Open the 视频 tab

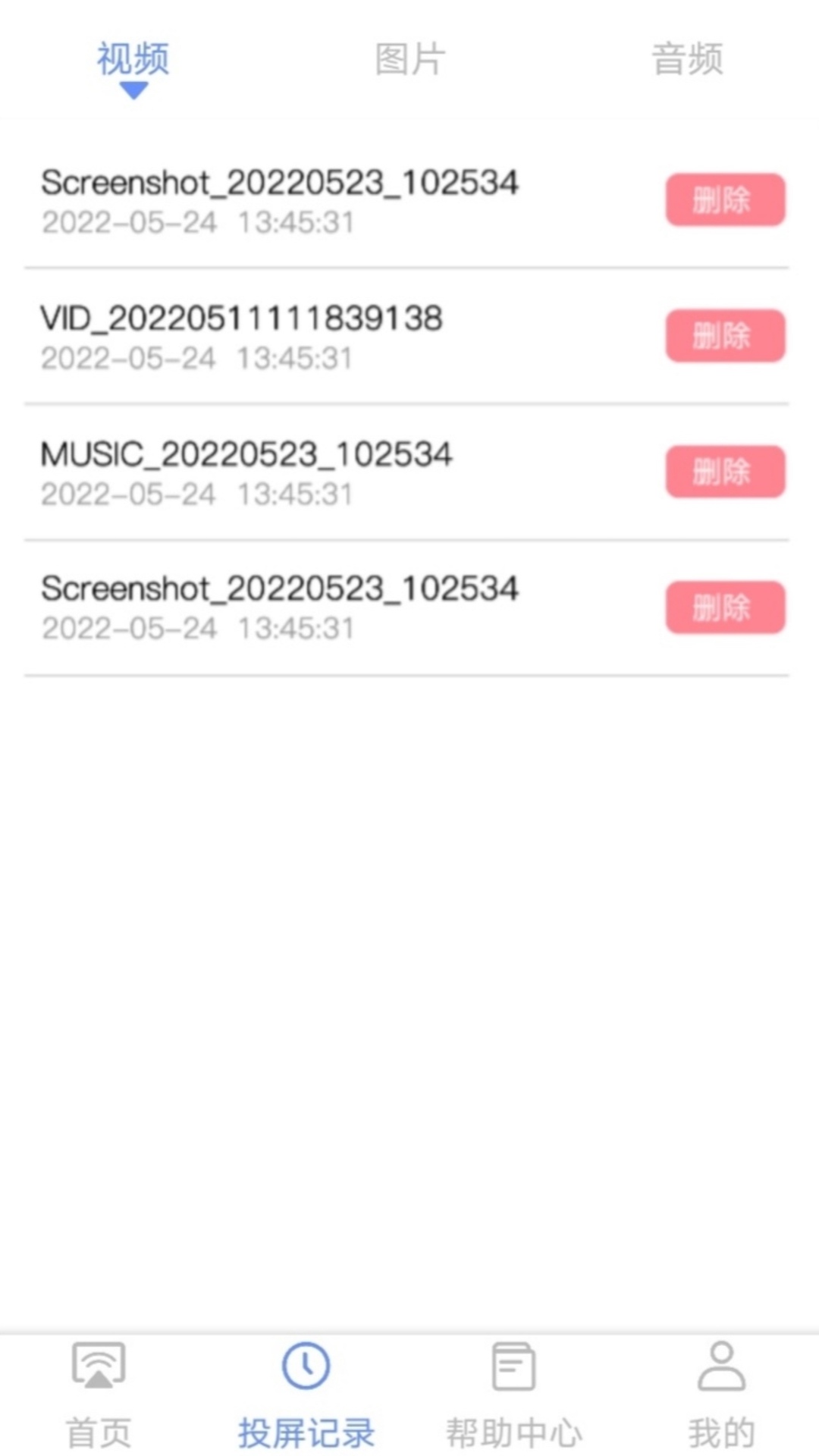[x=133, y=62]
